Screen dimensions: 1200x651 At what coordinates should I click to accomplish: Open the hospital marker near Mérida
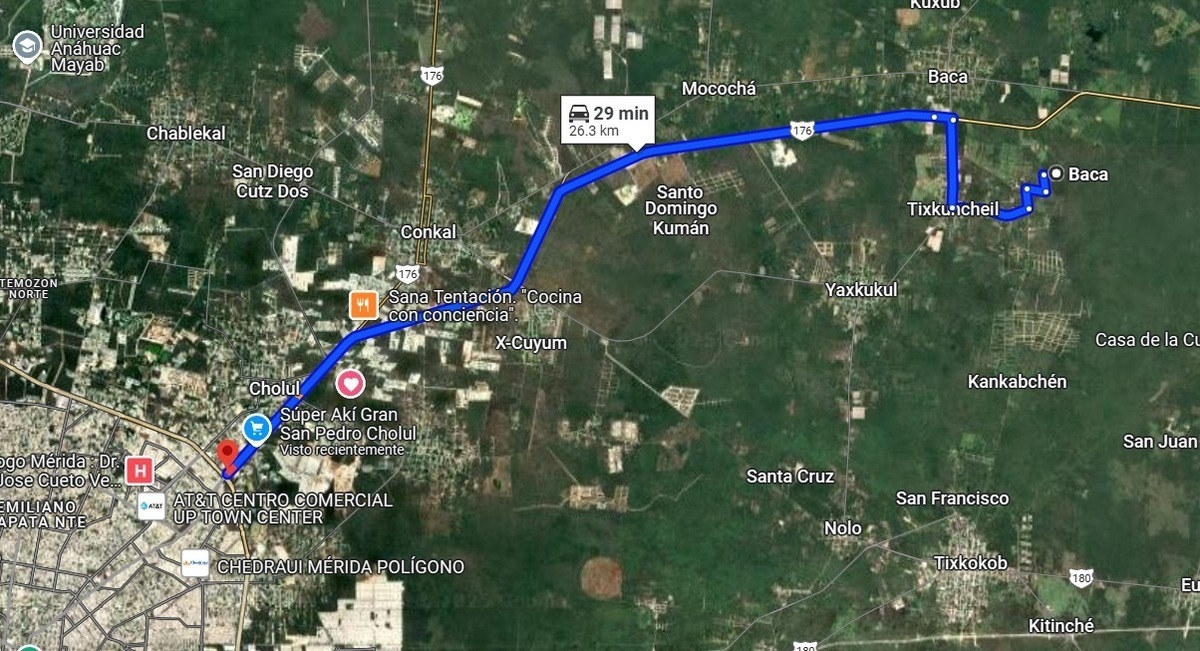140,470
